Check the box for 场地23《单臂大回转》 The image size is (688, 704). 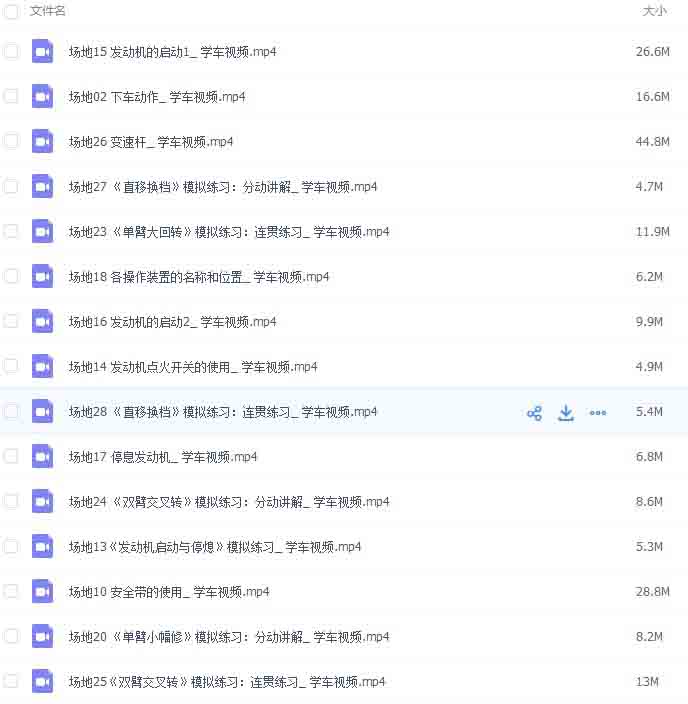(11, 231)
